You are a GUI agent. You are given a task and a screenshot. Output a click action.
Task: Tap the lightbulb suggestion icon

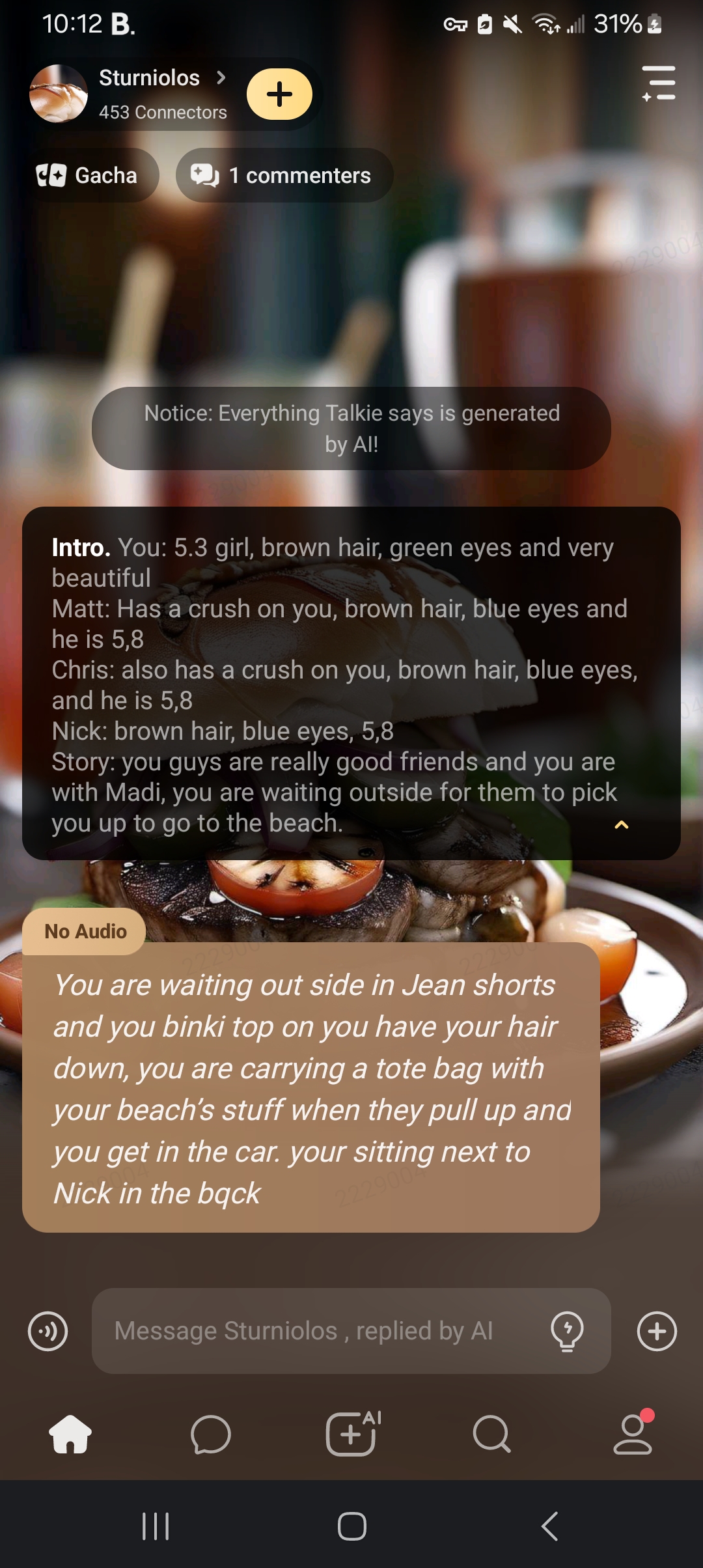(567, 1331)
